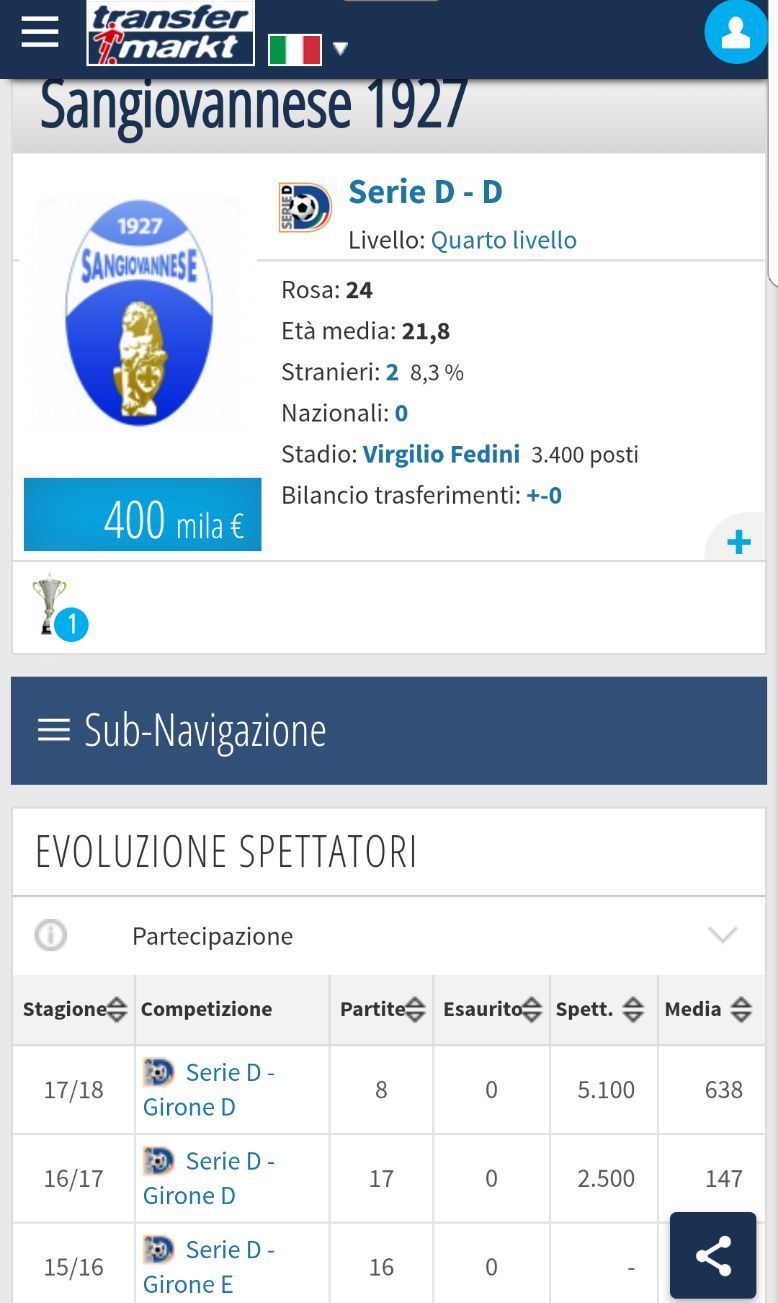Open Serie D - Girone D for 17/18

(x=210, y=1089)
